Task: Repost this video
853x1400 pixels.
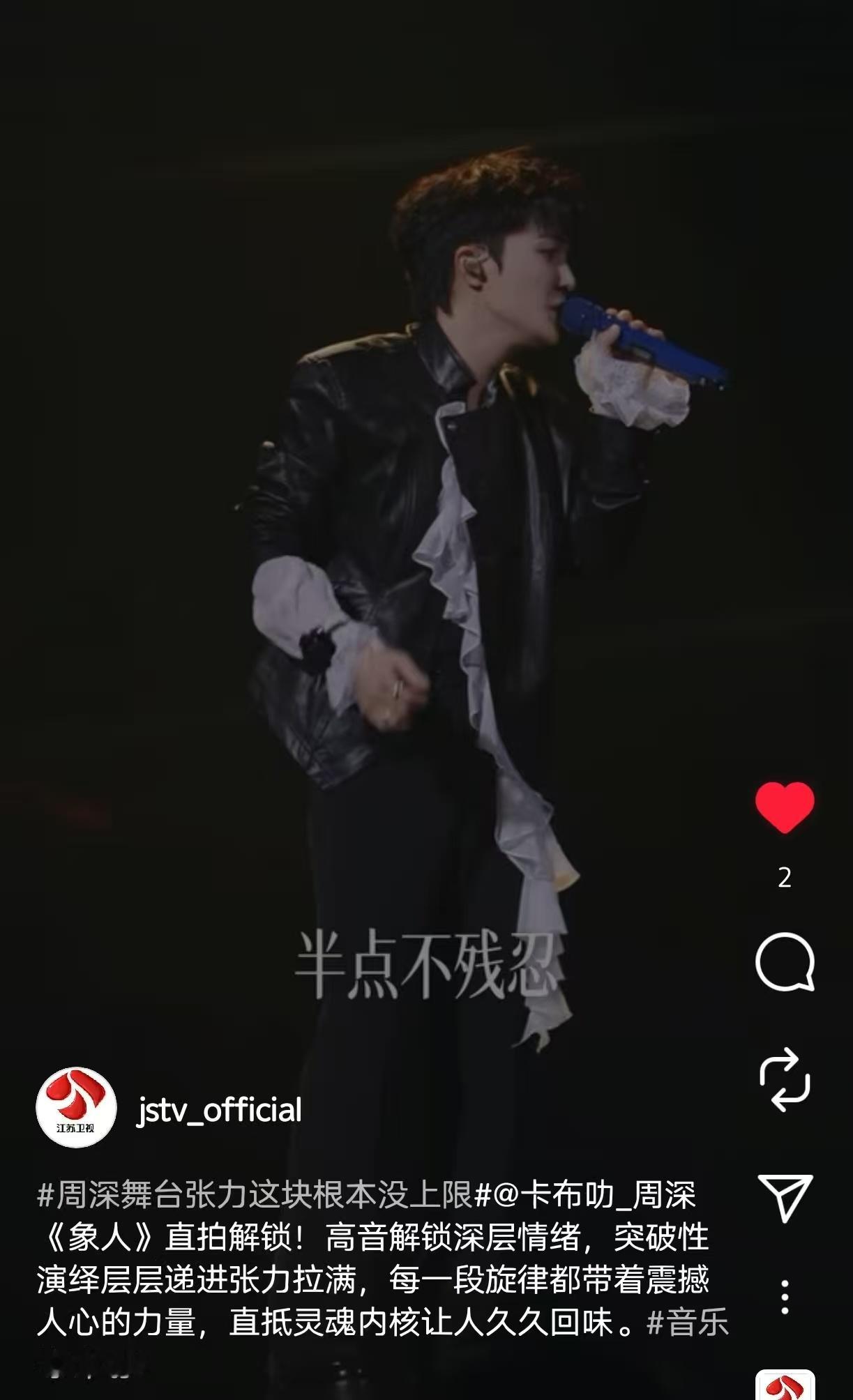Action: tap(785, 1079)
